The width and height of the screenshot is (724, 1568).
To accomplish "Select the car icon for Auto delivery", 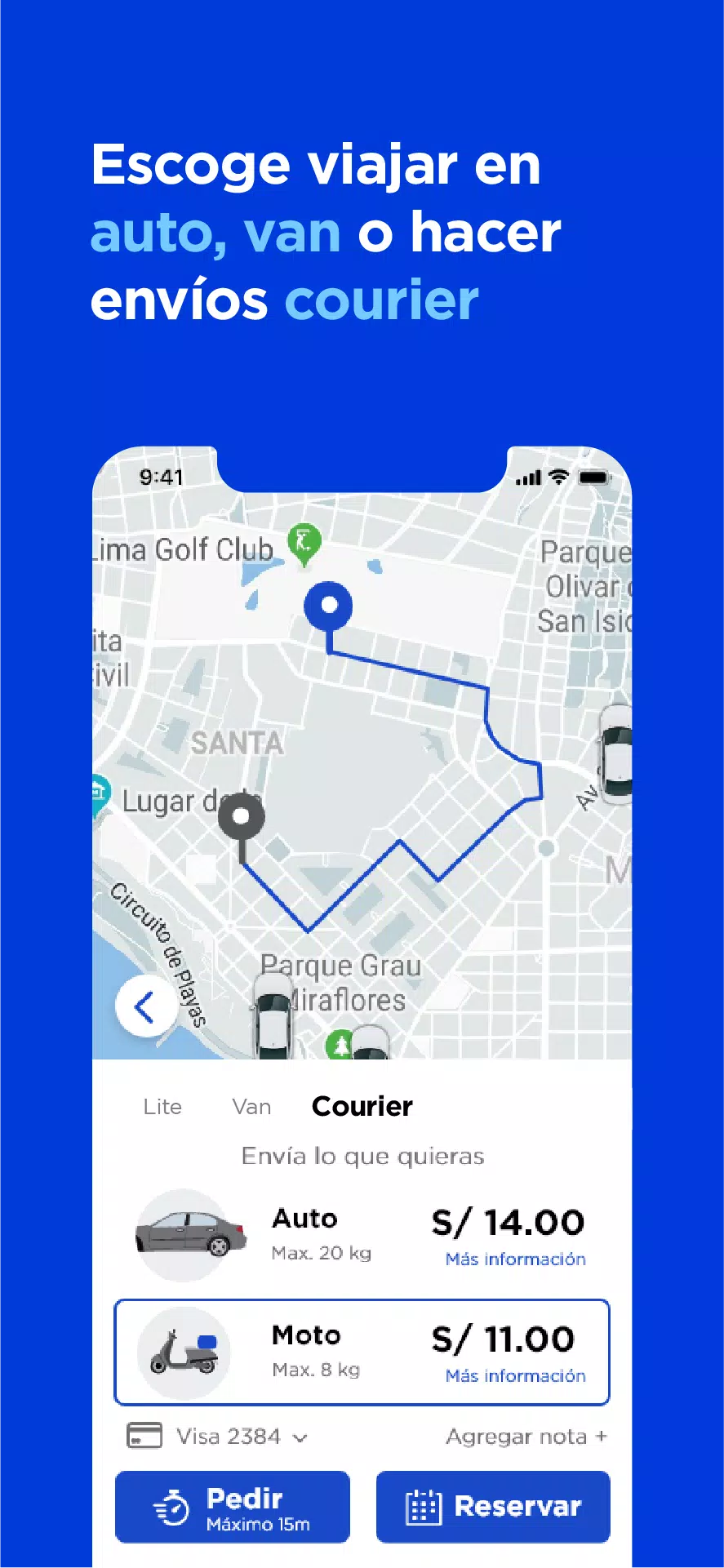I will point(191,1233).
